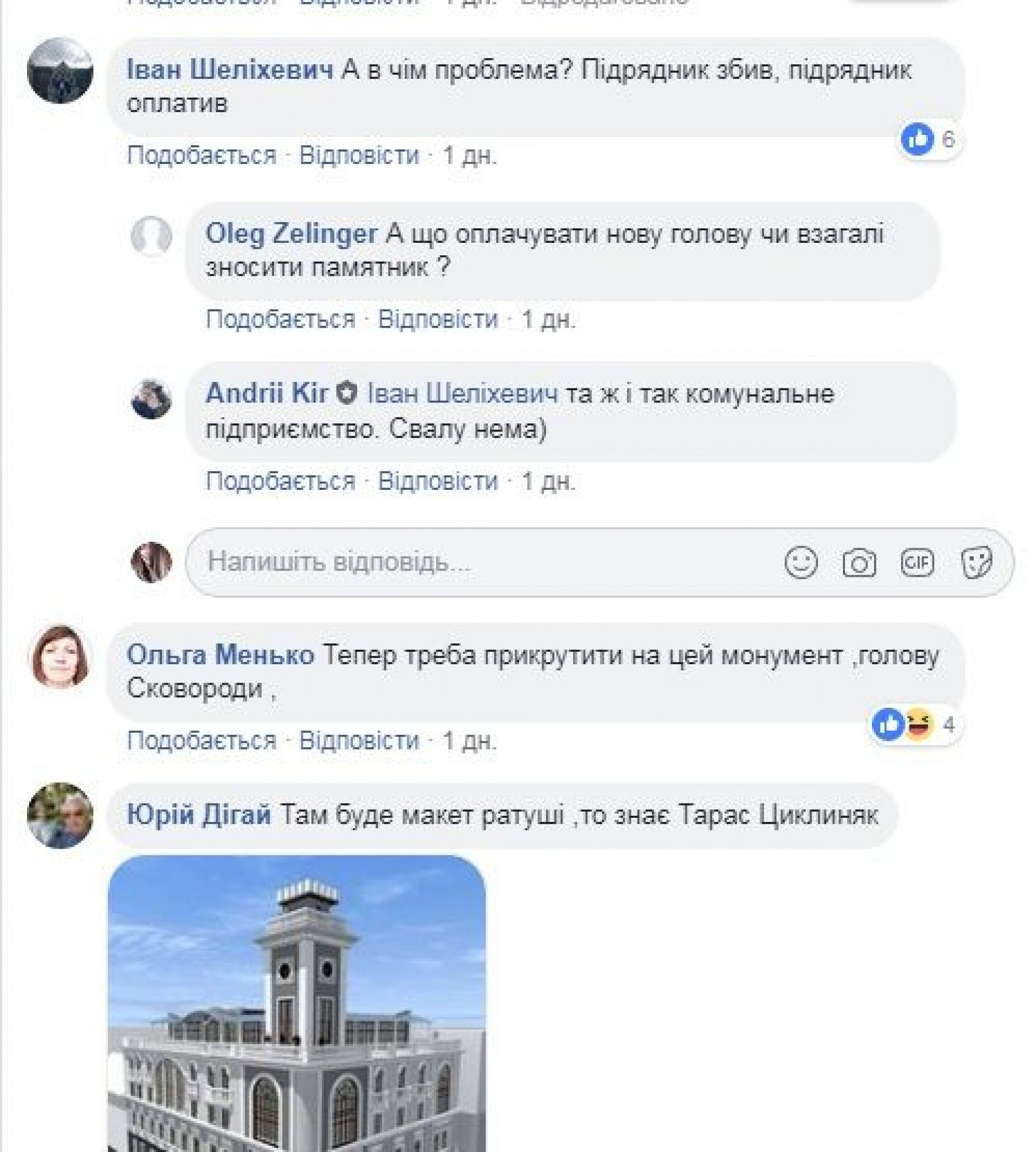Open Oleg Zelinger's profile
The image size is (1036, 1152).
click(x=291, y=234)
